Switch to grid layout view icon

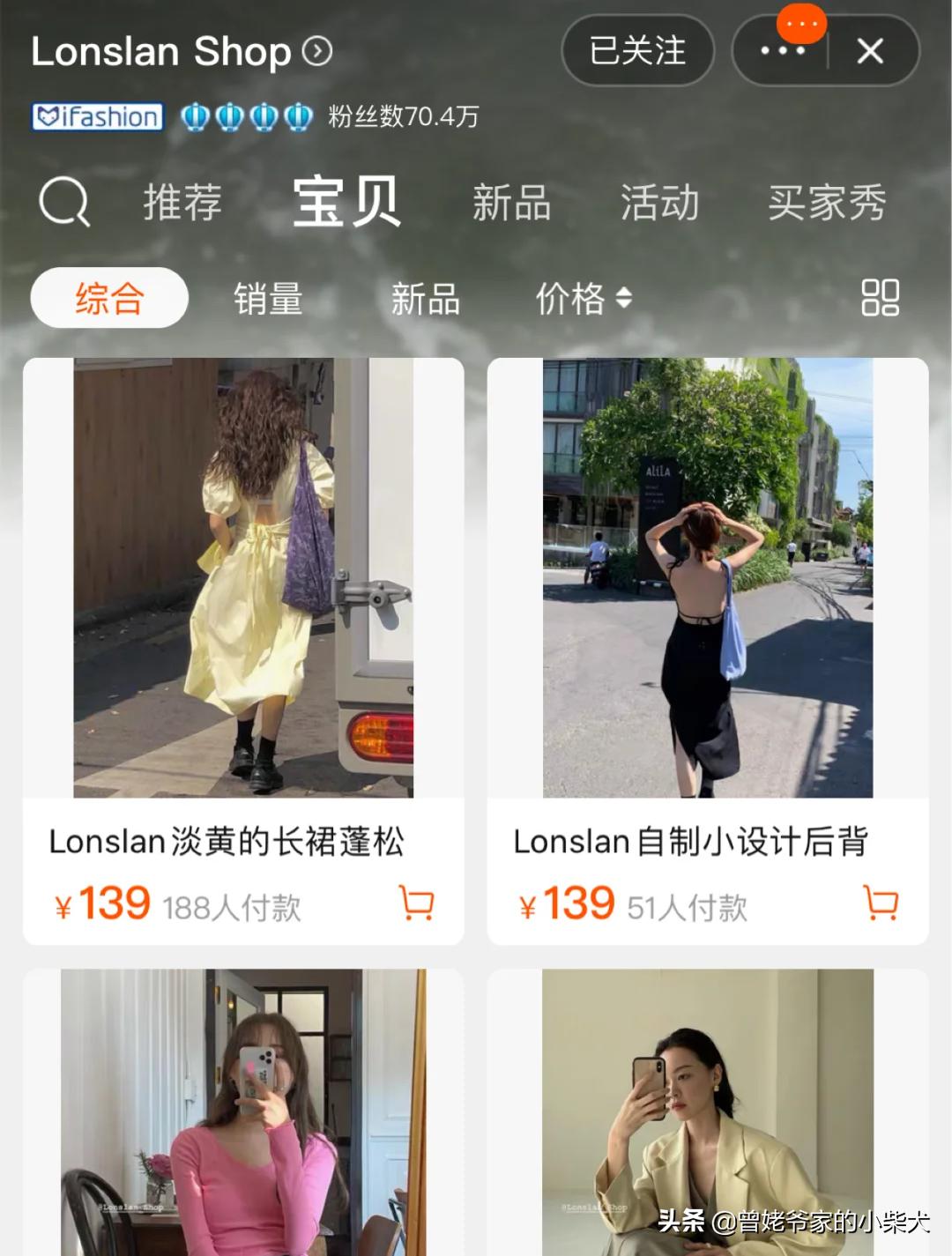pyautogui.click(x=880, y=299)
